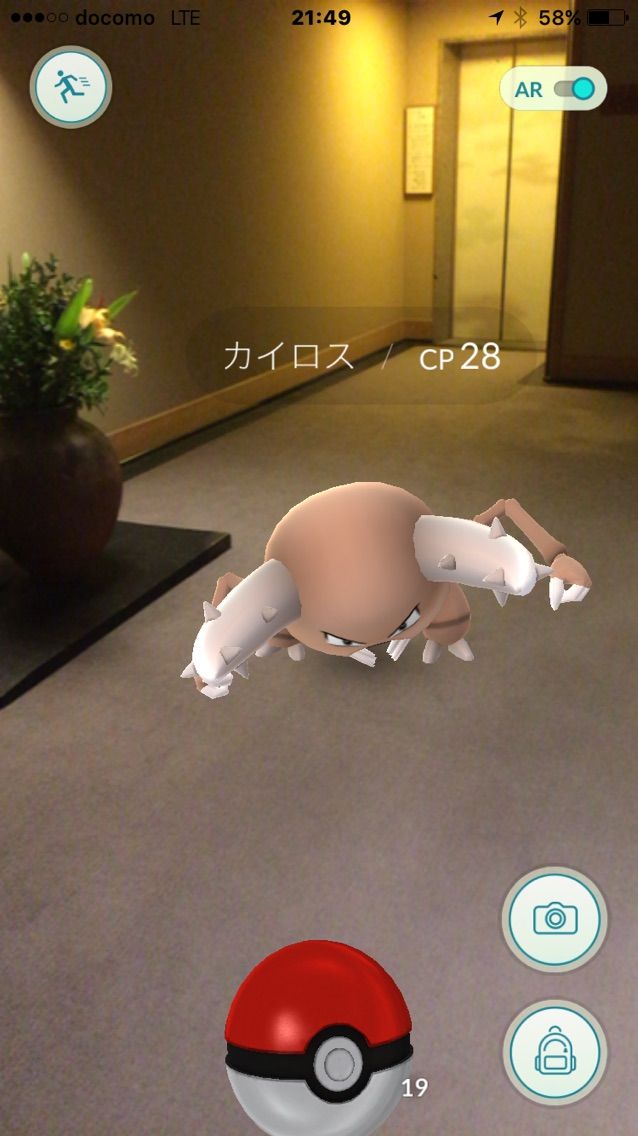Tap the Poké Ball
This screenshot has height=1136, width=638.
click(318, 1036)
